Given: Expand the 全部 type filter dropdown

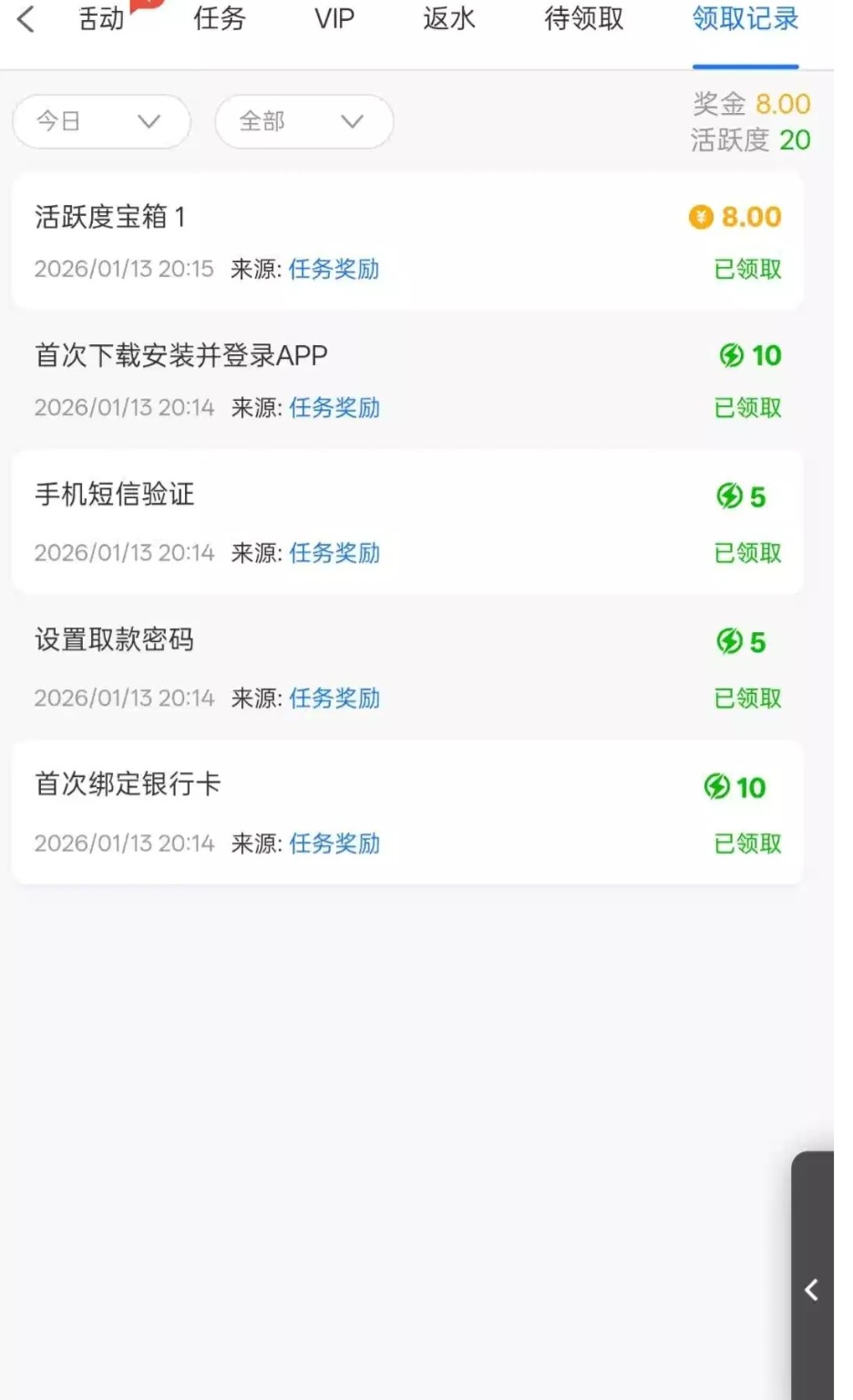Looking at the screenshot, I should click(x=303, y=121).
